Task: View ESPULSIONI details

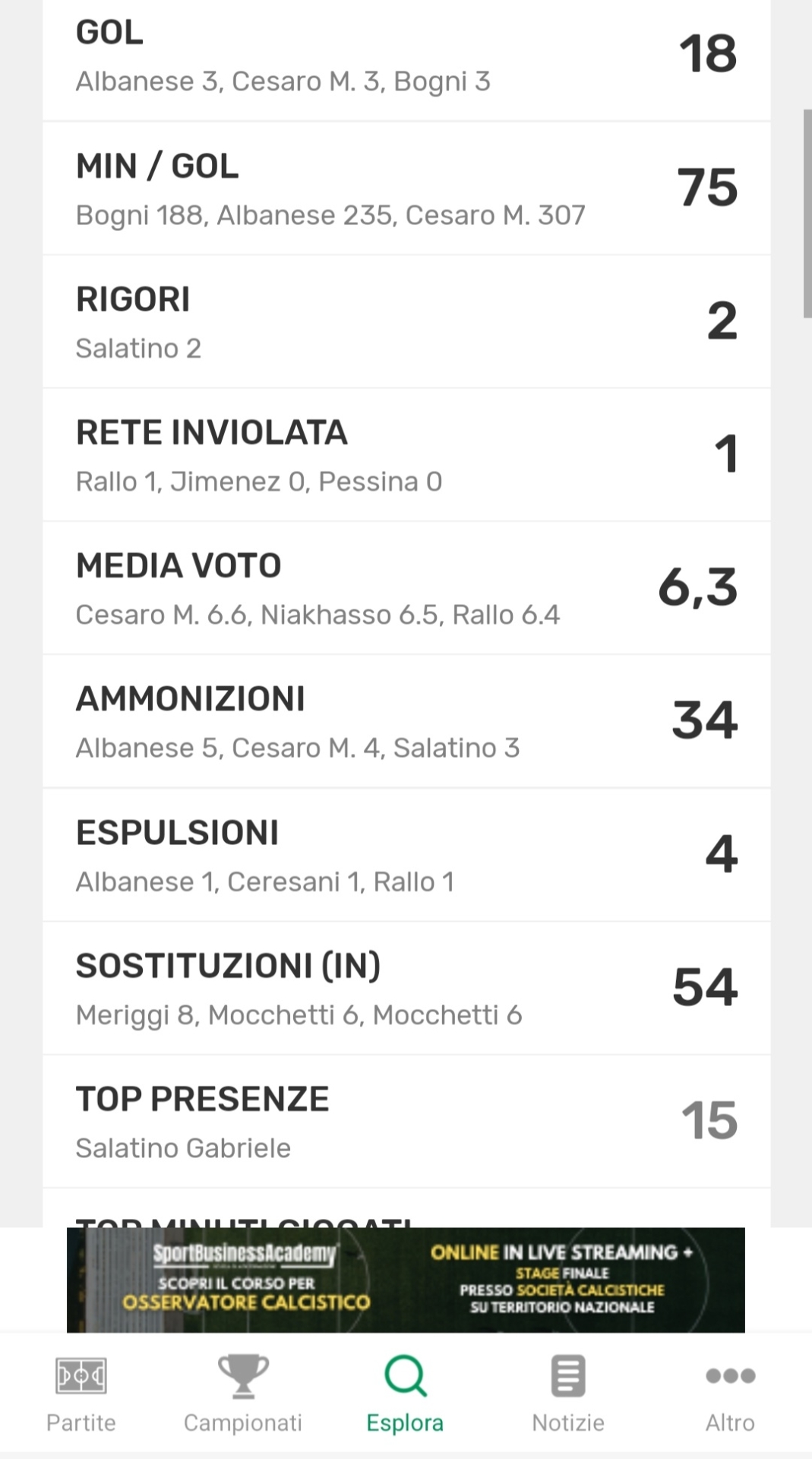Action: 406,855
